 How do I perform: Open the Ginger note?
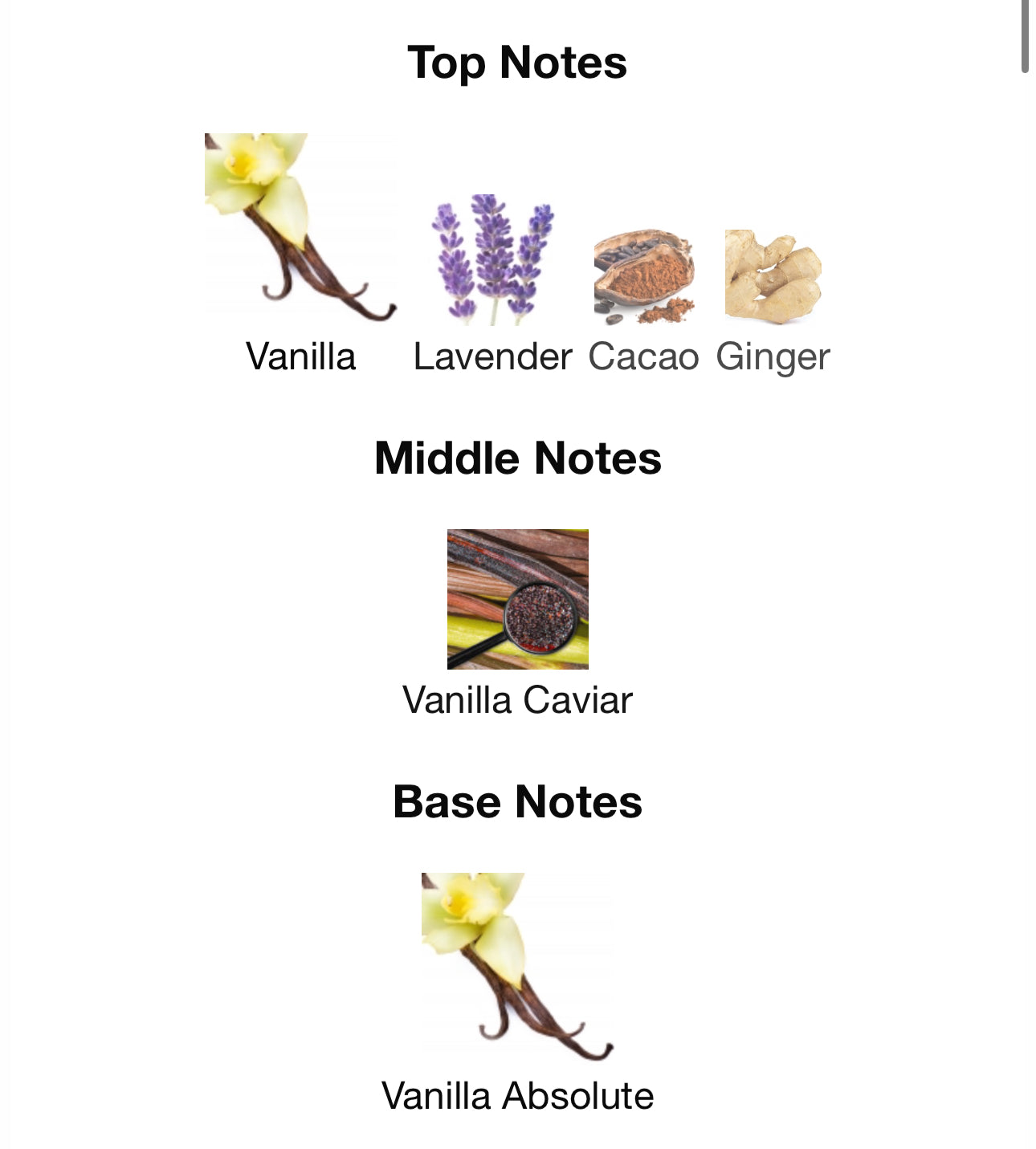coord(773,277)
